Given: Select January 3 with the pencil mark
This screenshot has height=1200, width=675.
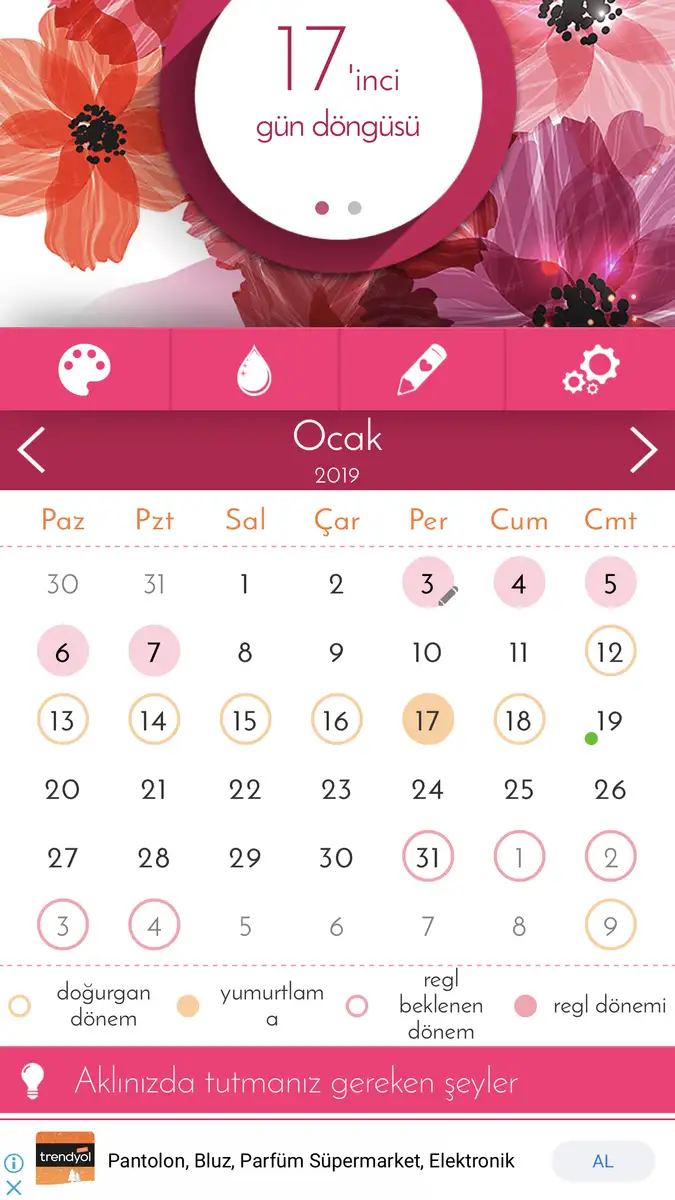Looking at the screenshot, I should point(428,584).
